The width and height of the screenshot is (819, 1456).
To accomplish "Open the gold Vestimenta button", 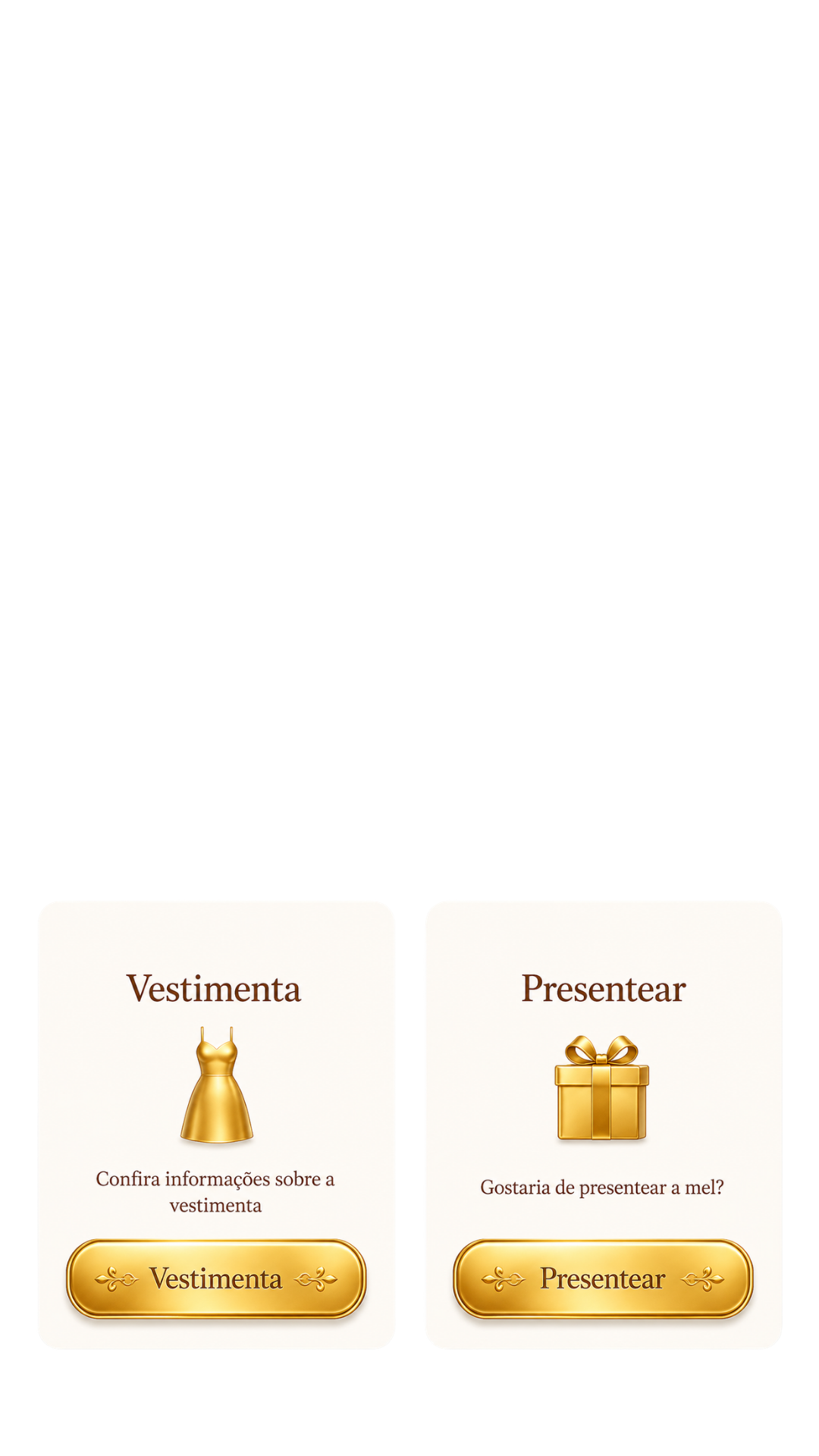I will pos(216,1279).
